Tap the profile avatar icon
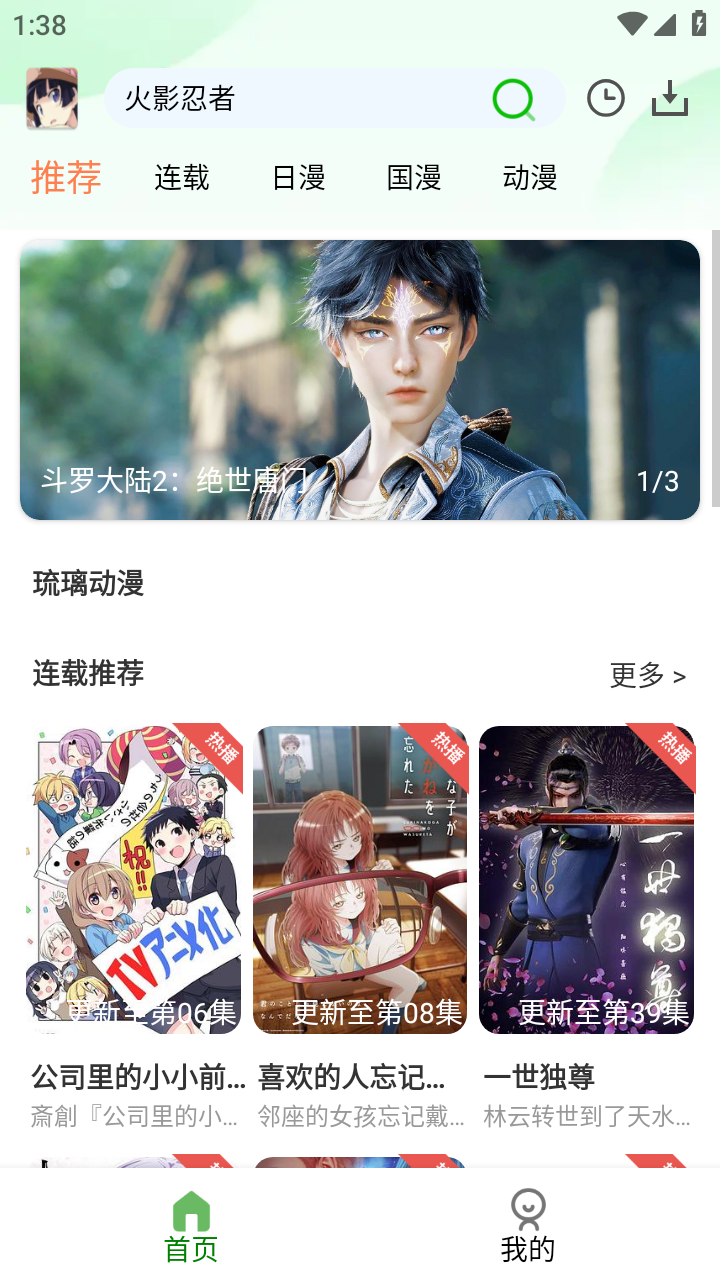Image resolution: width=720 pixels, height=1280 pixels. 52,98
